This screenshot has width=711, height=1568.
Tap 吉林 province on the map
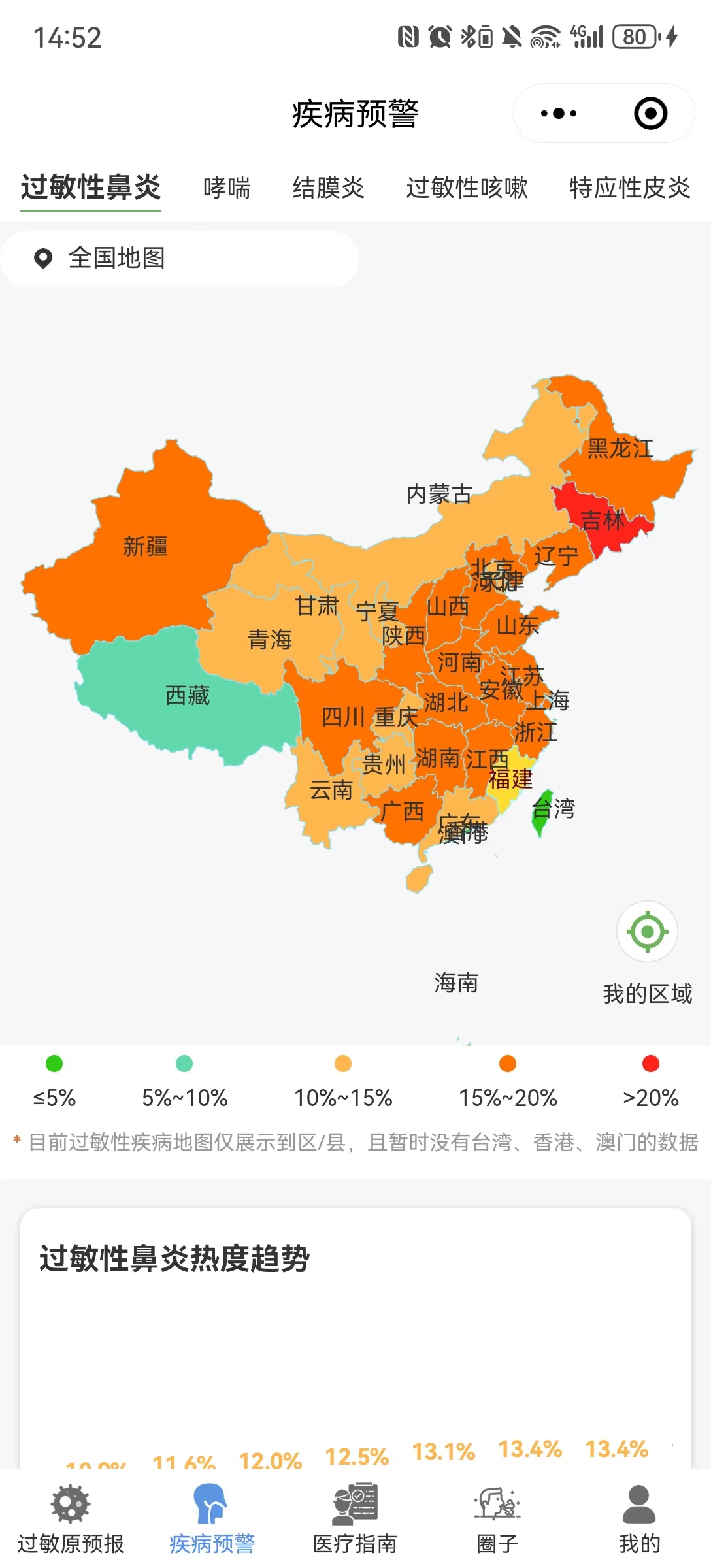click(603, 521)
